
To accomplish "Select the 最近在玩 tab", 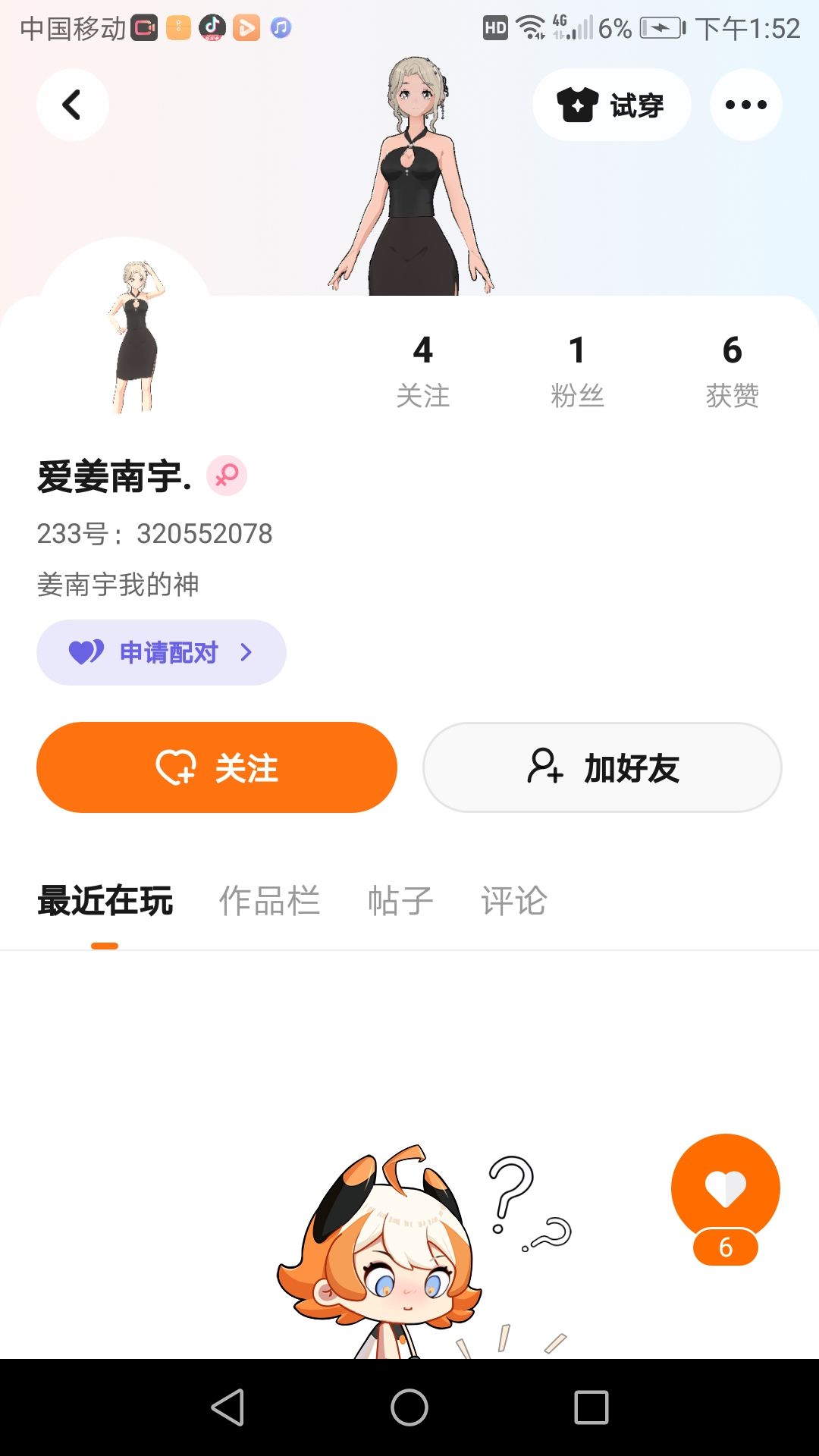I will click(x=105, y=901).
